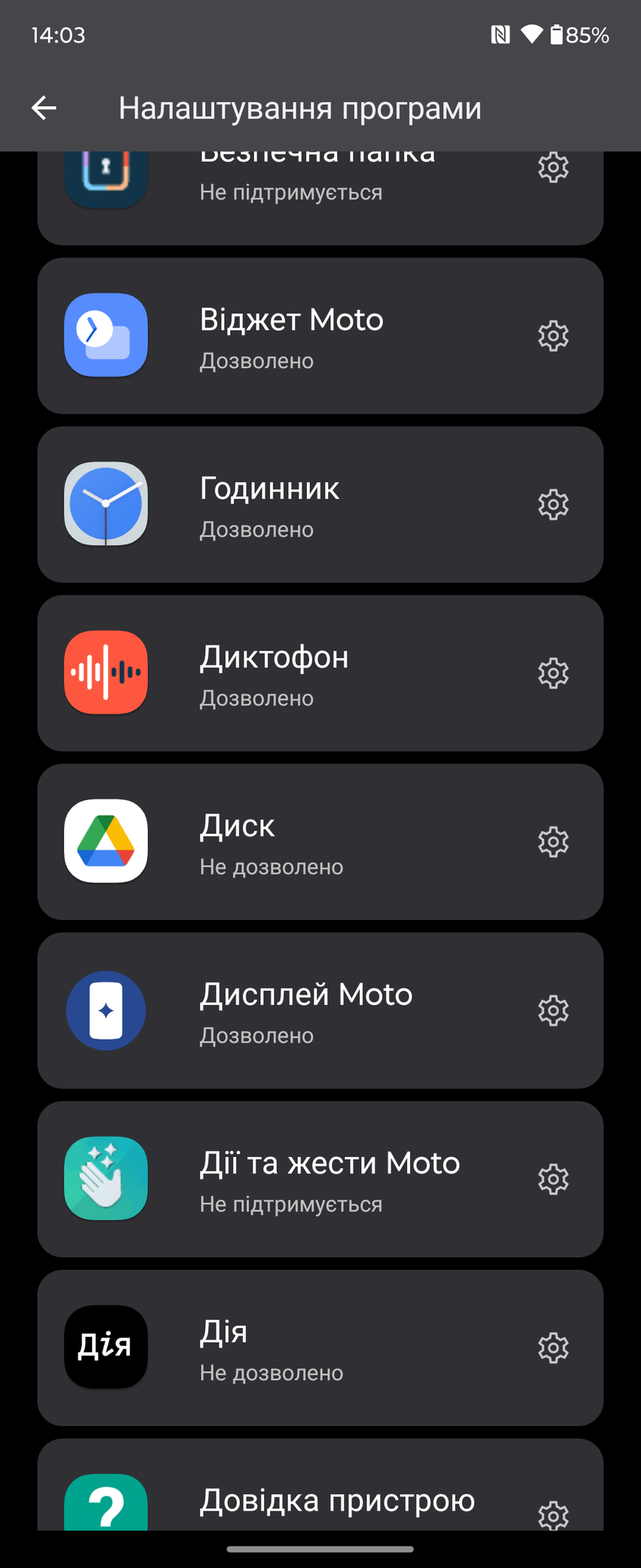Tap the gear icon for Диск
Image resolution: width=641 pixels, height=1568 pixels.
tap(553, 841)
